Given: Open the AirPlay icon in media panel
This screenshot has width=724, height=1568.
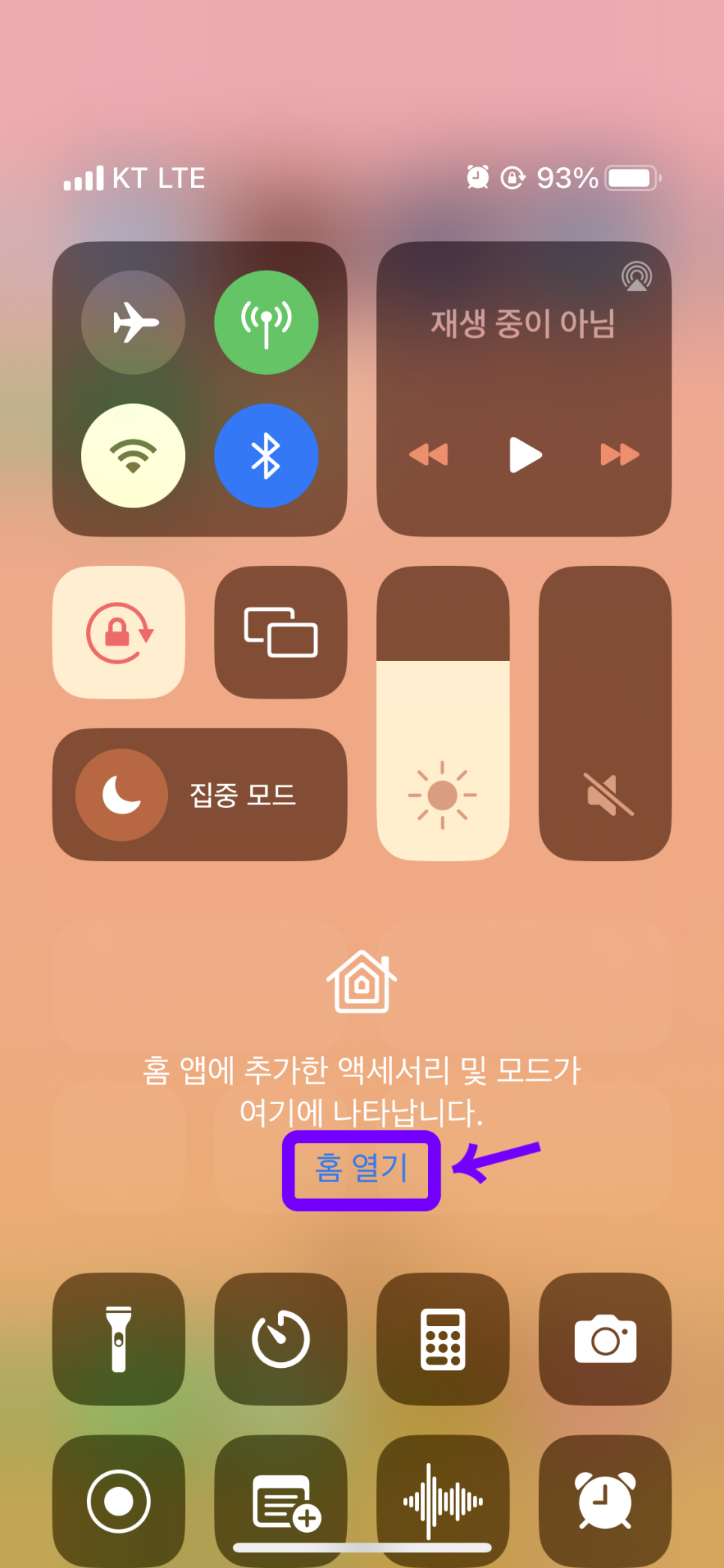Looking at the screenshot, I should point(636,277).
